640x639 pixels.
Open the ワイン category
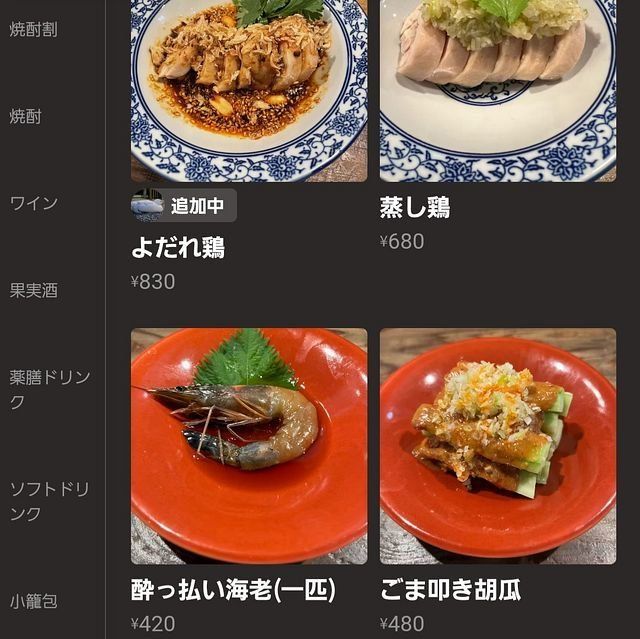(34, 203)
